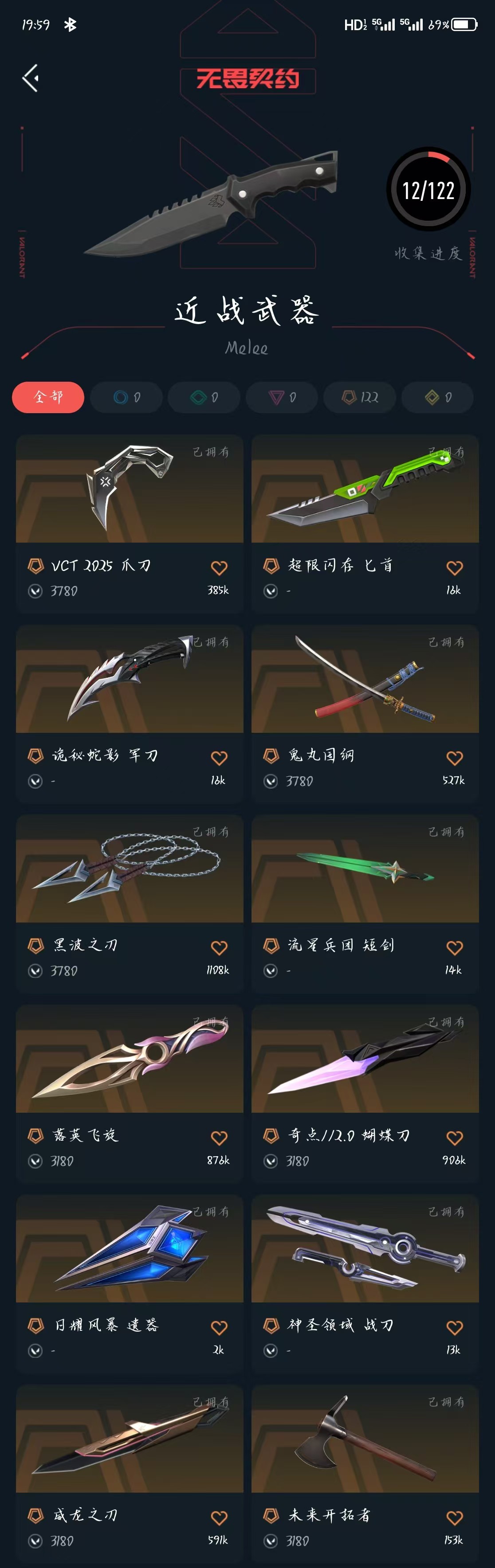This screenshot has height=1568, width=495.
Task: Filter by the blue circle tier chip
Action: coord(126,398)
